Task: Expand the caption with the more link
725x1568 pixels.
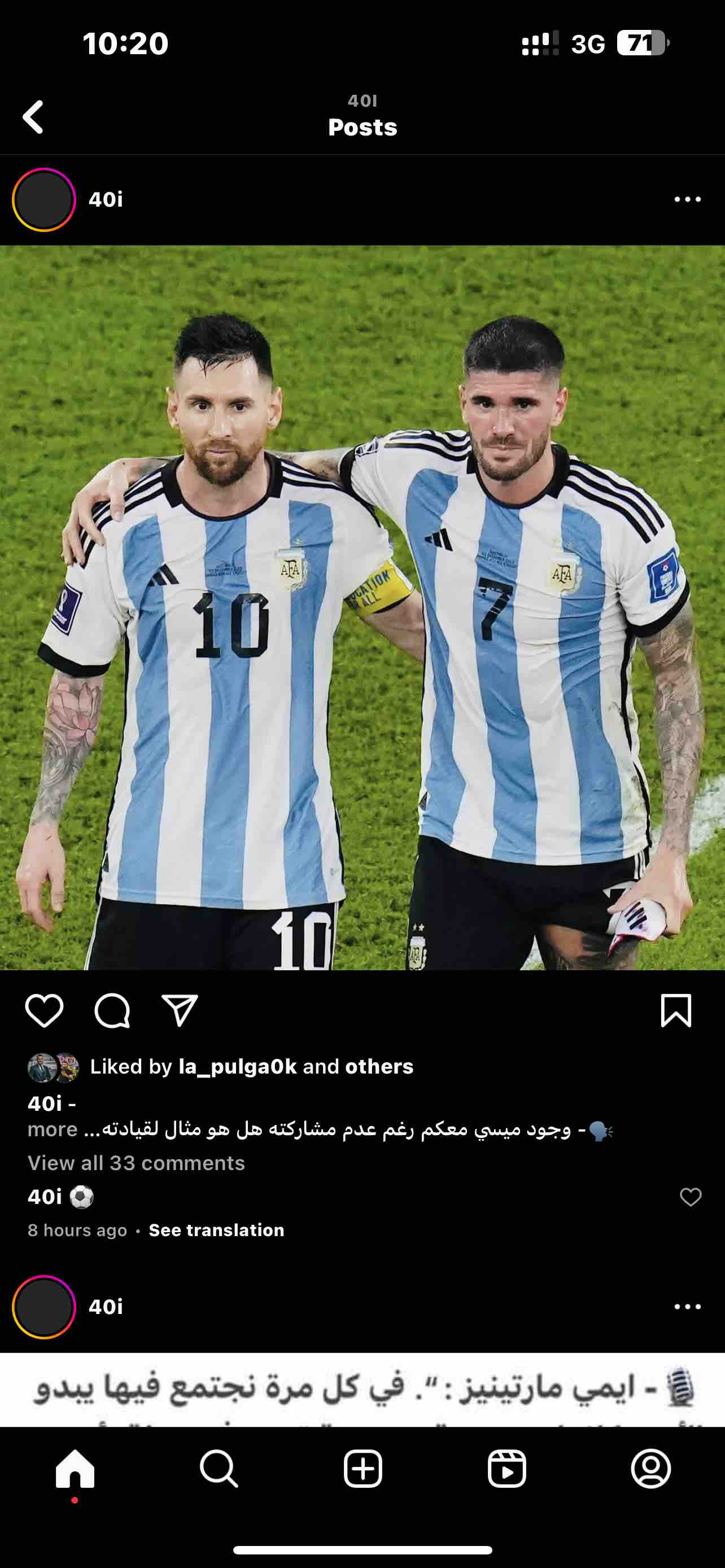Action: [53, 1130]
